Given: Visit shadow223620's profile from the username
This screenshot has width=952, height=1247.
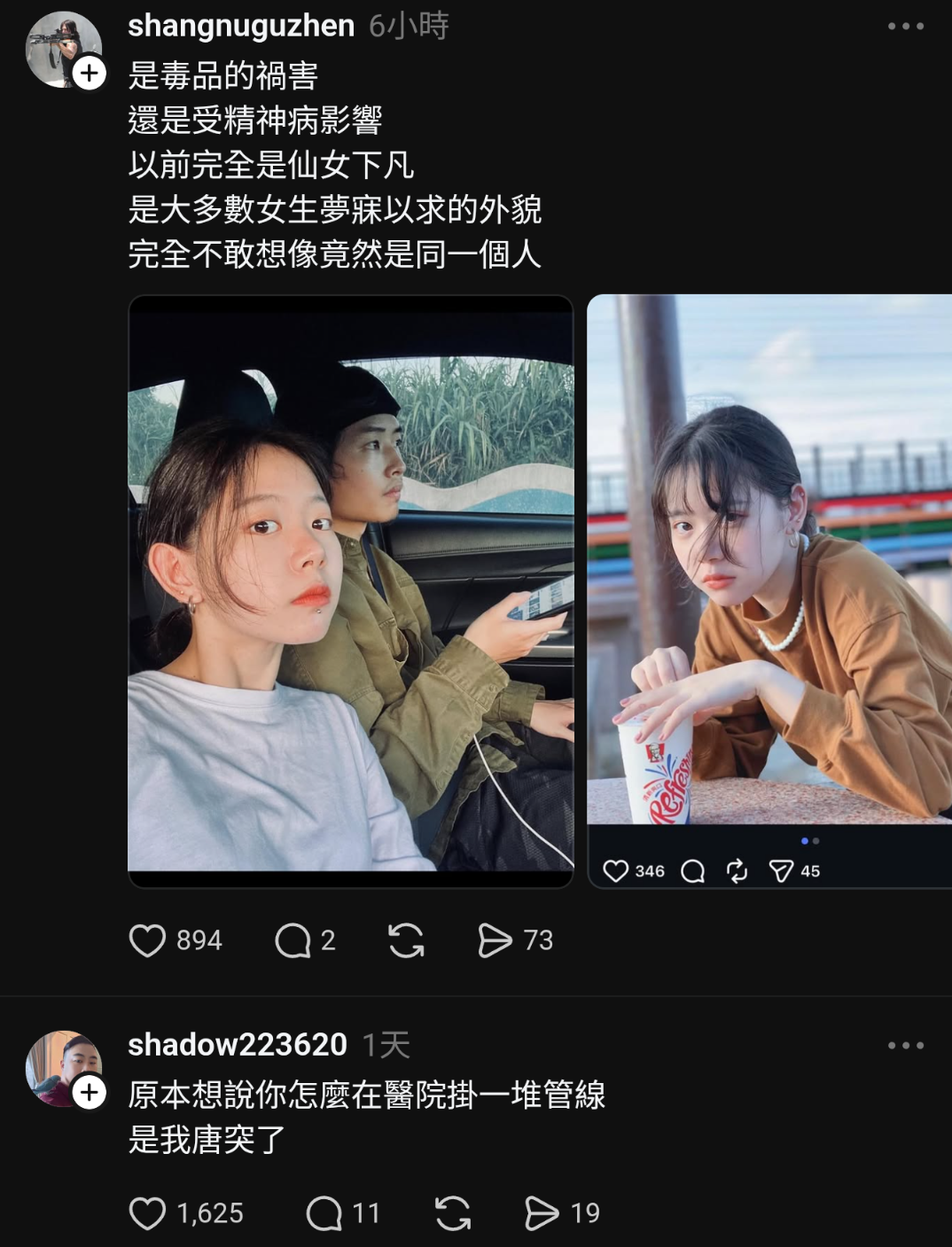Looking at the screenshot, I should [x=238, y=1045].
